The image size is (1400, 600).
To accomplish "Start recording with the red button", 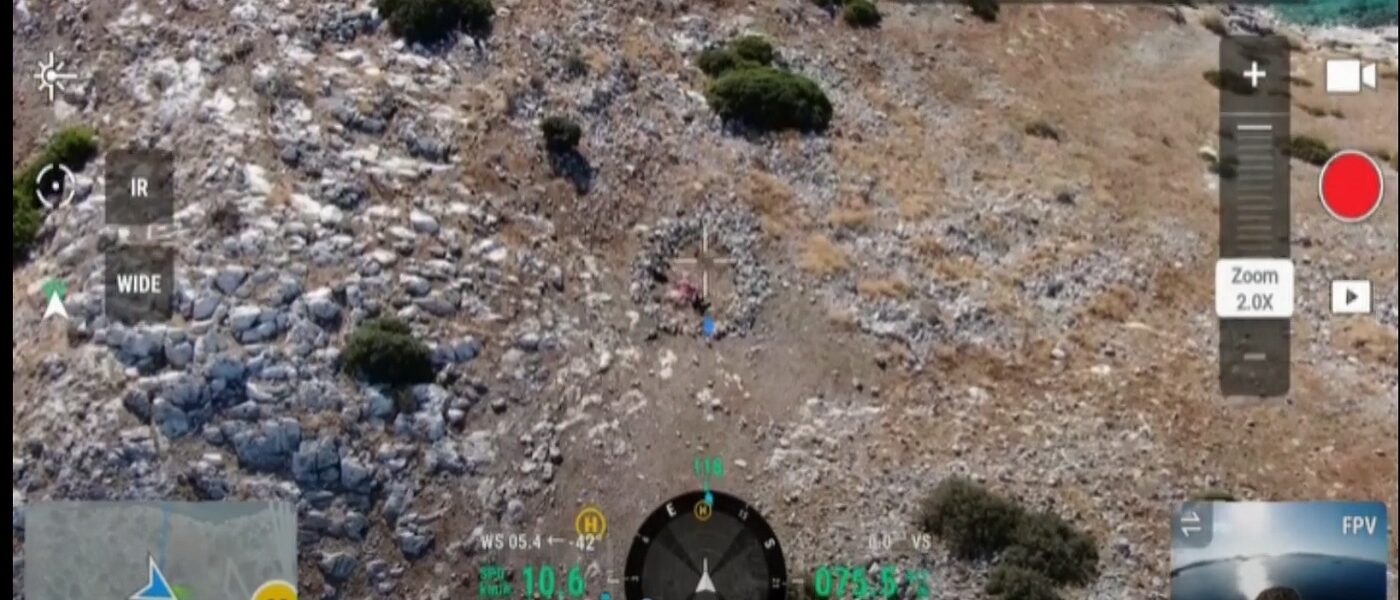I will 1350,186.
